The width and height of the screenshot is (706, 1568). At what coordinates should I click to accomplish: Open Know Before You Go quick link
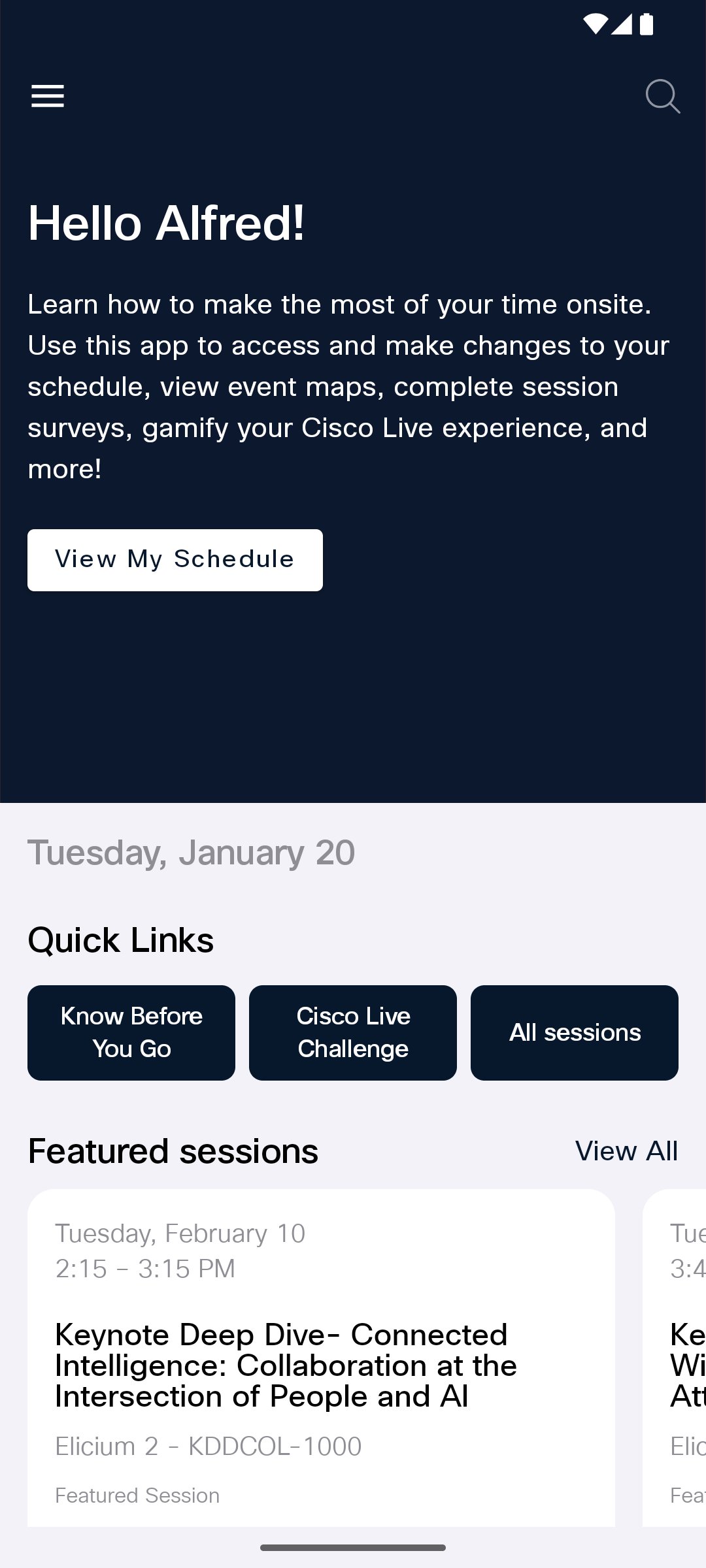coord(131,1032)
